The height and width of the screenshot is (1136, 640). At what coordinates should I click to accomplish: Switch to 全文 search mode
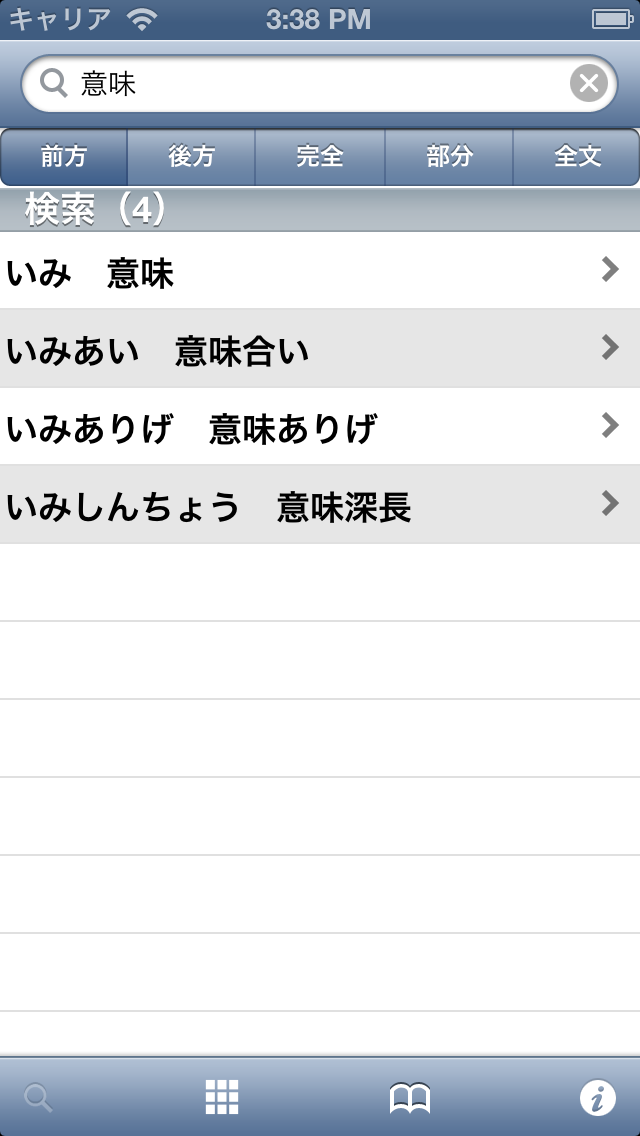pos(577,157)
